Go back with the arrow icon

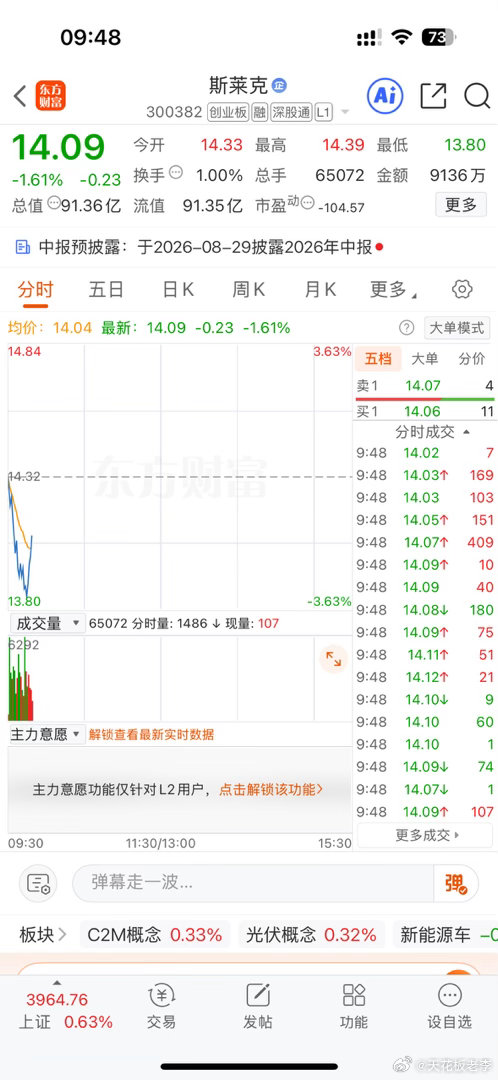point(21,96)
